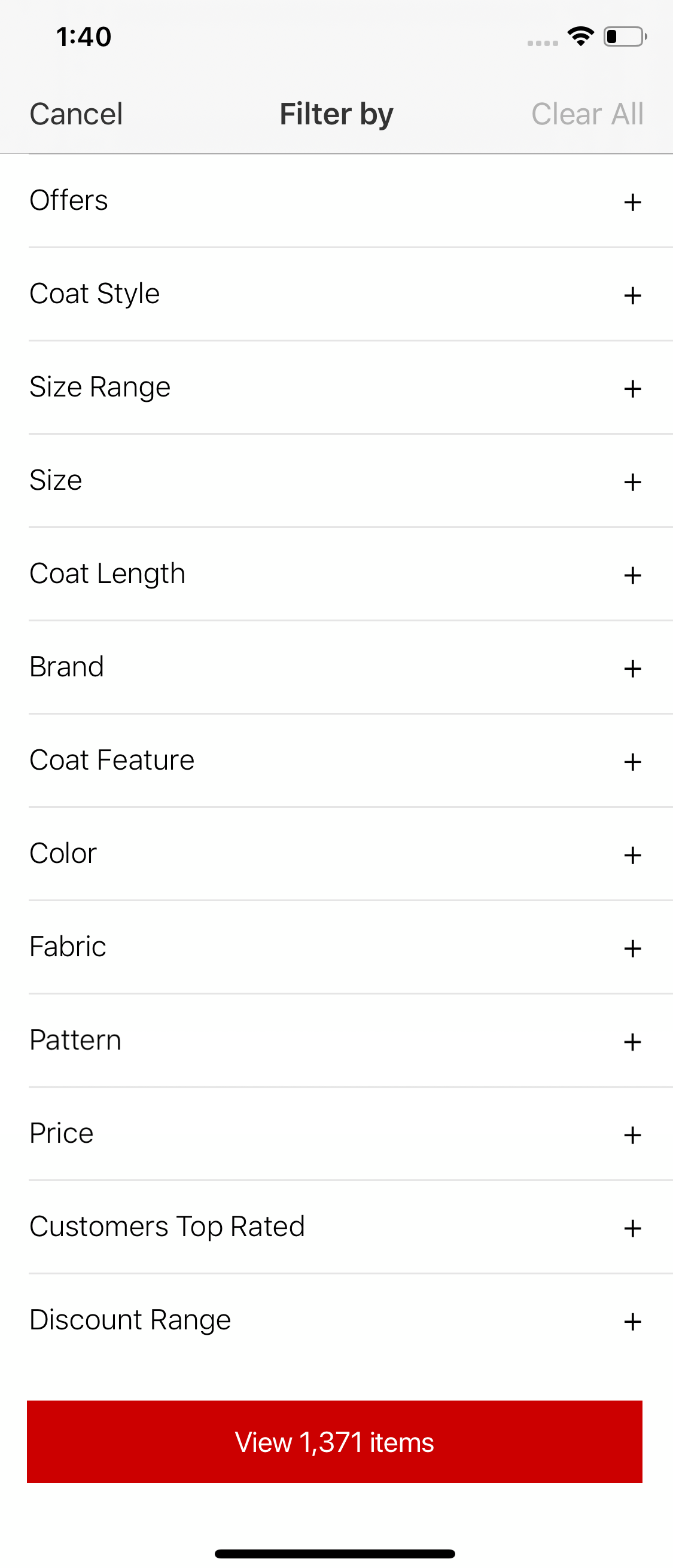Tap Clear All to reset filters

pos(587,113)
